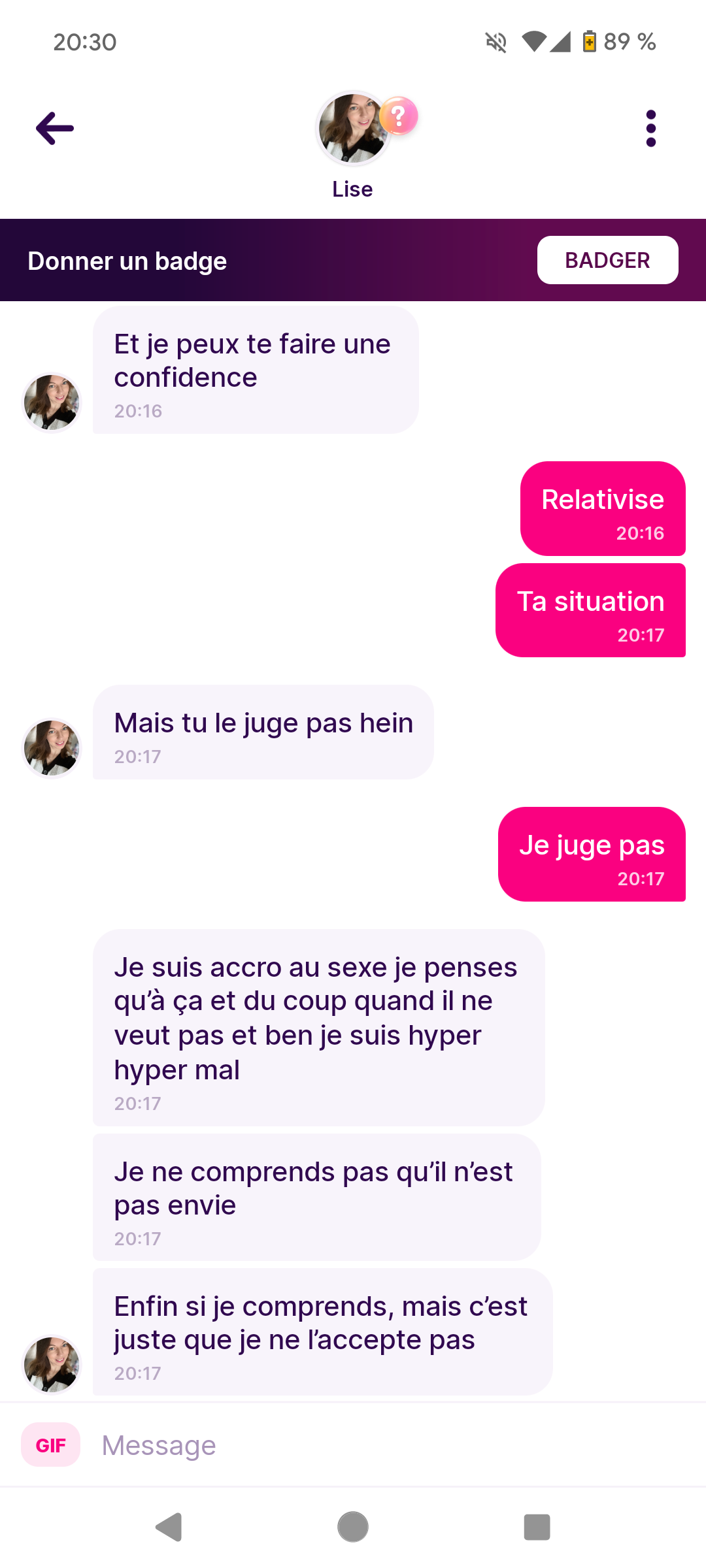The height and width of the screenshot is (1568, 706).
Task: Go back with the purple arrow
Action: pos(55,128)
